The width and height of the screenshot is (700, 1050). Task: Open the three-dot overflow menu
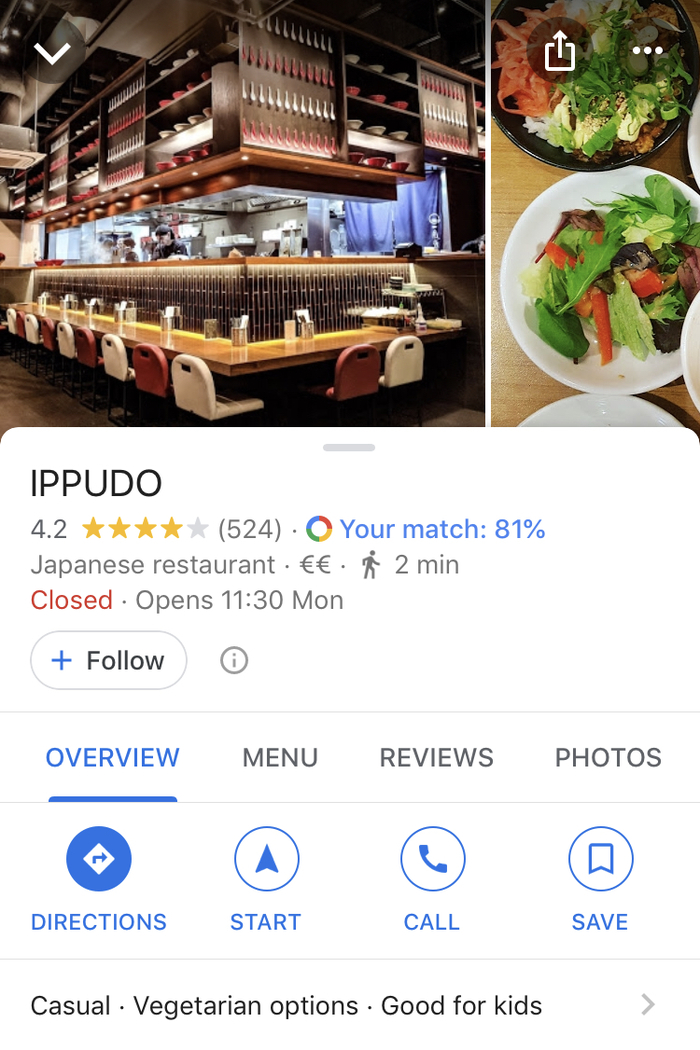point(647,51)
